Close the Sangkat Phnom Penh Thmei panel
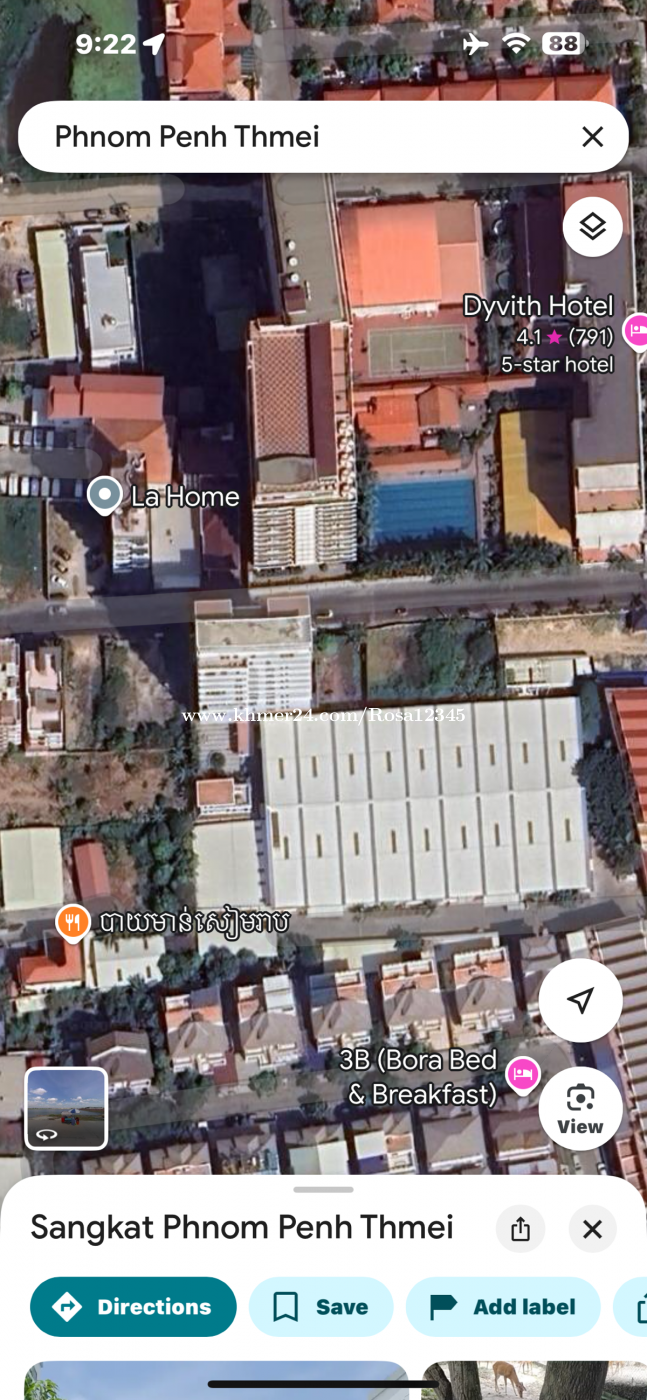This screenshot has width=647, height=1400. click(593, 1229)
